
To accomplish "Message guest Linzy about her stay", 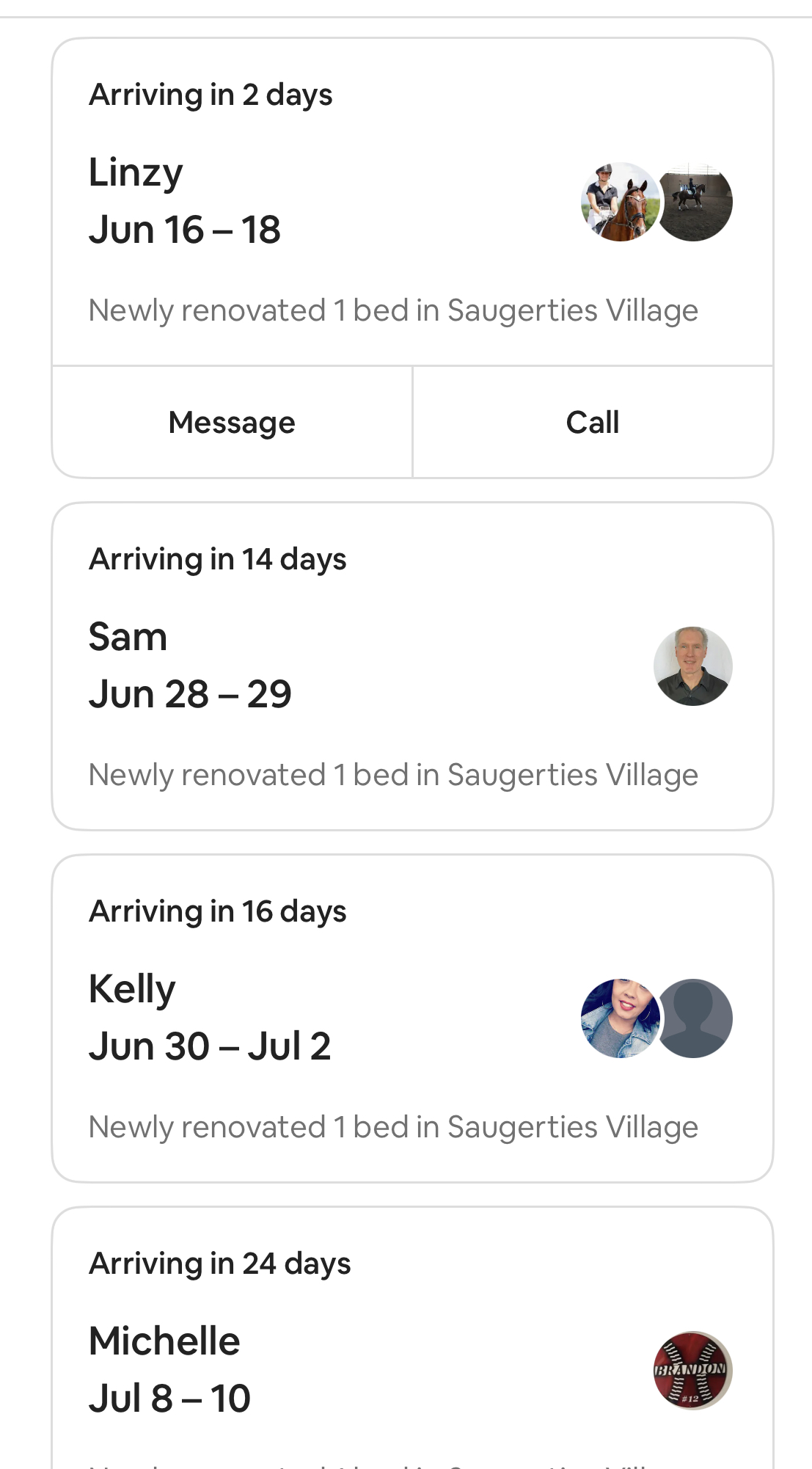I will 232,423.
